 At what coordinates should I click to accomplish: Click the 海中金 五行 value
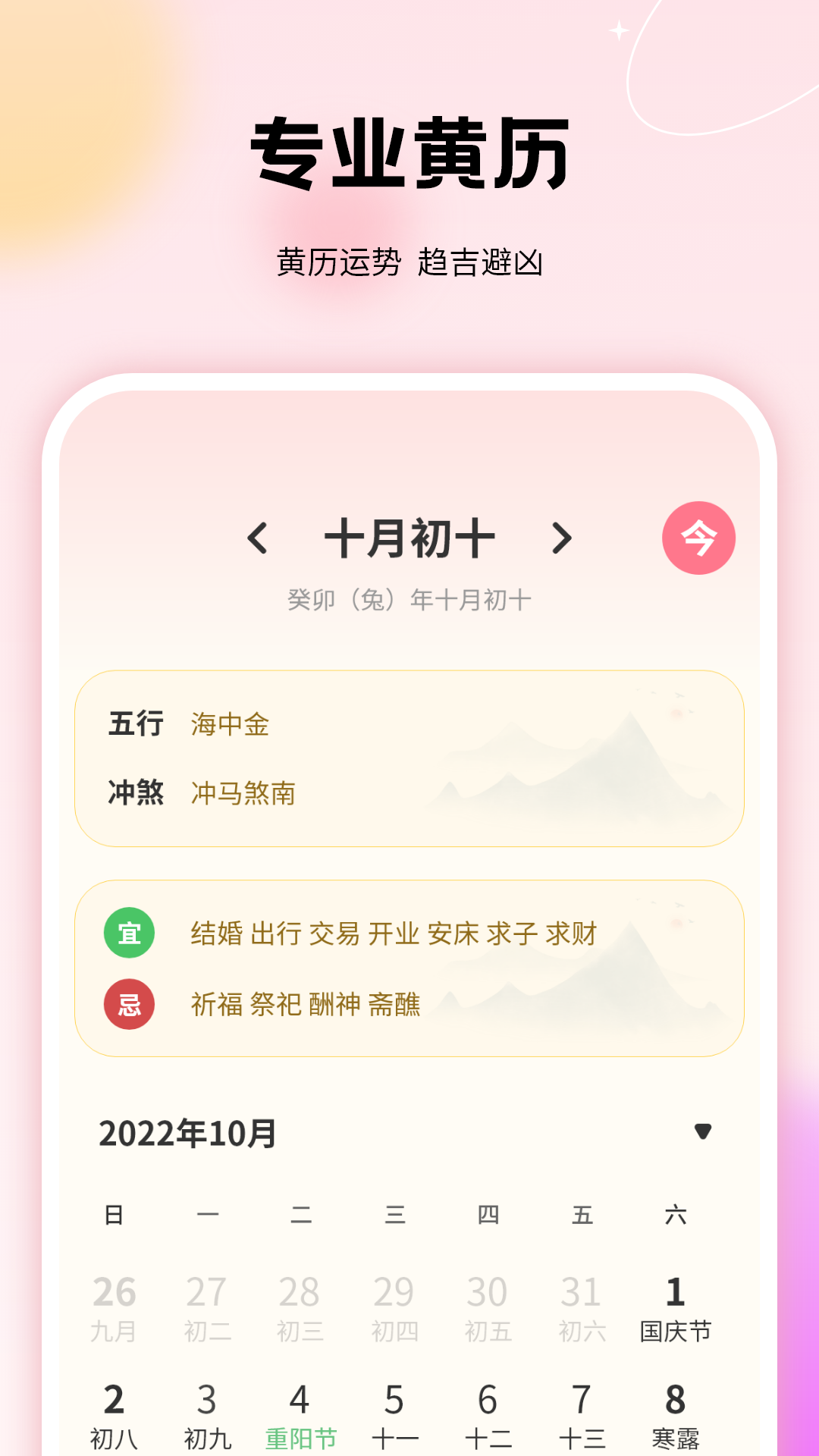pos(229,725)
